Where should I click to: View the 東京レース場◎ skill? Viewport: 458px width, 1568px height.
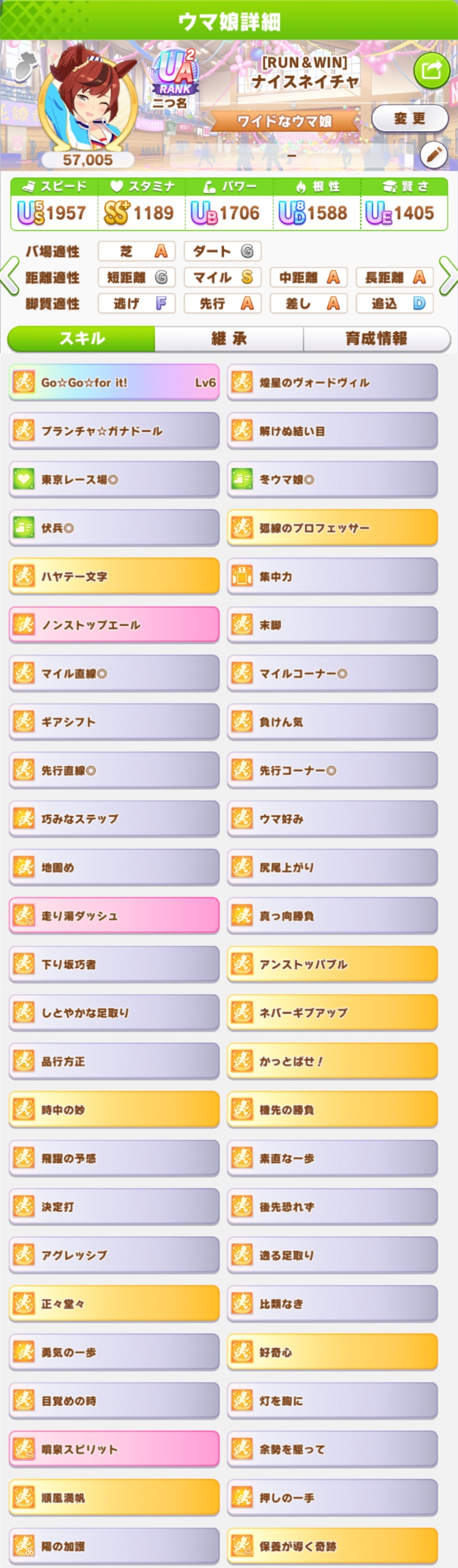pyautogui.click(x=114, y=480)
